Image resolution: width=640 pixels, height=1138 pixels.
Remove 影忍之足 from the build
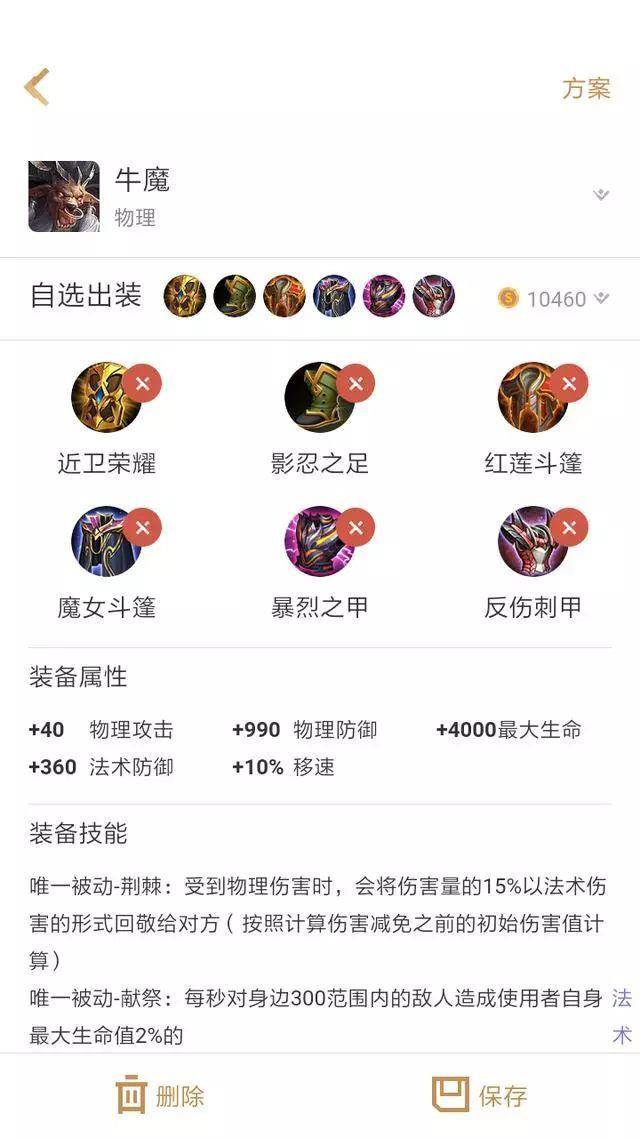click(356, 383)
